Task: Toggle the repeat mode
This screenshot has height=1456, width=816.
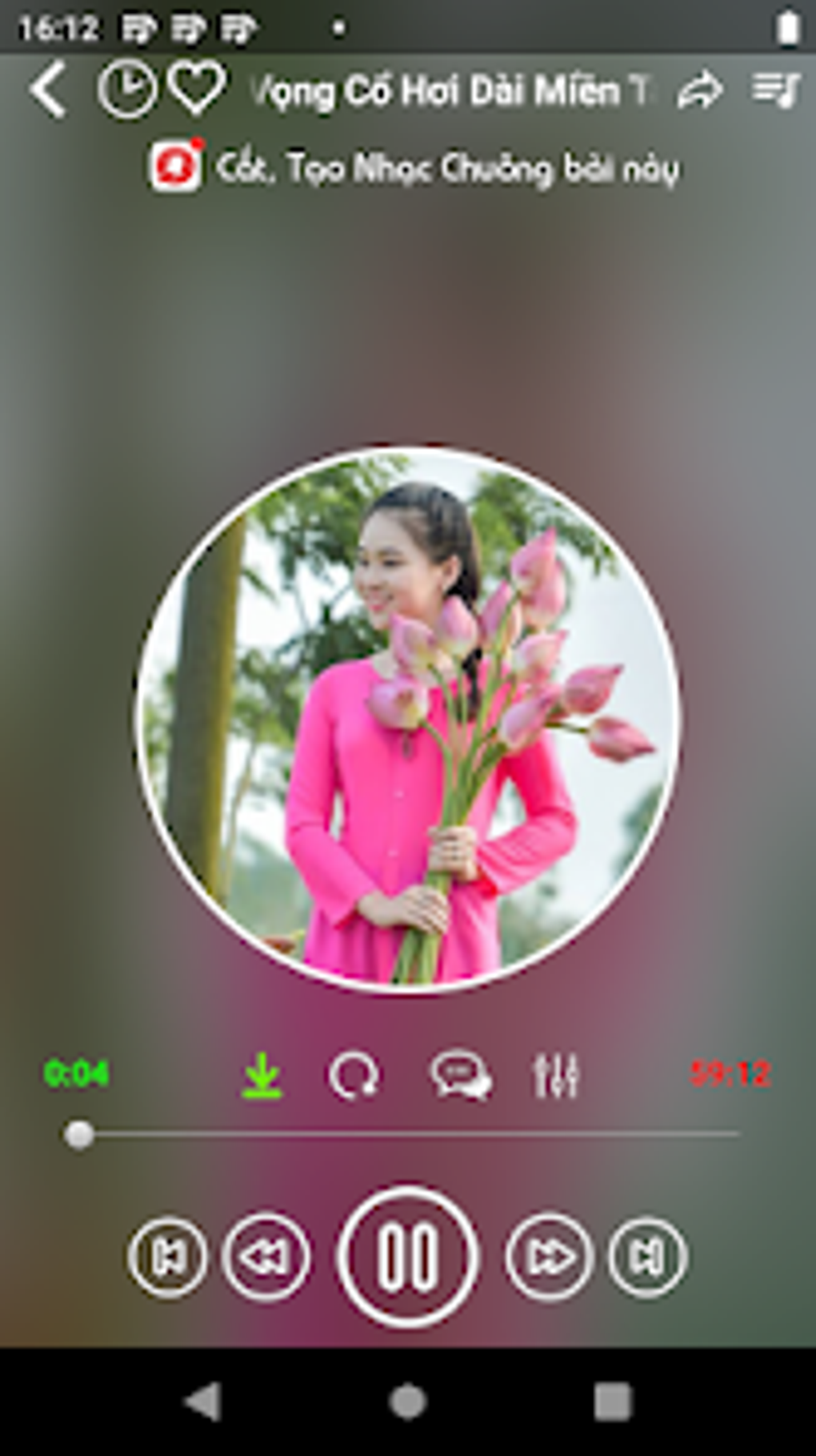Action: pos(354,1075)
